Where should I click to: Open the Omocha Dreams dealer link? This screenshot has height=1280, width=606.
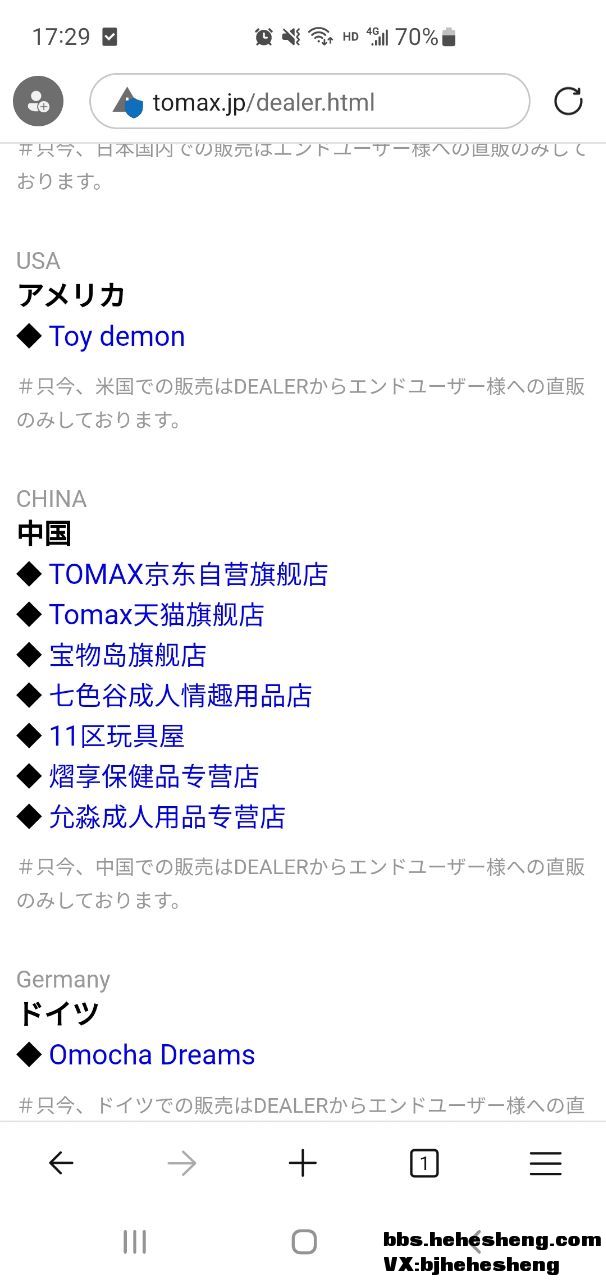pos(152,1054)
